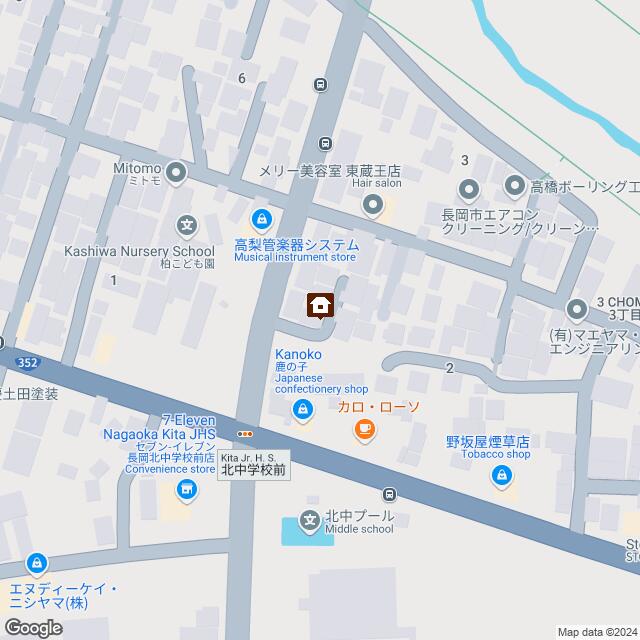Open the 野坂屋煙草店 tobacco shop pin

coord(501,475)
